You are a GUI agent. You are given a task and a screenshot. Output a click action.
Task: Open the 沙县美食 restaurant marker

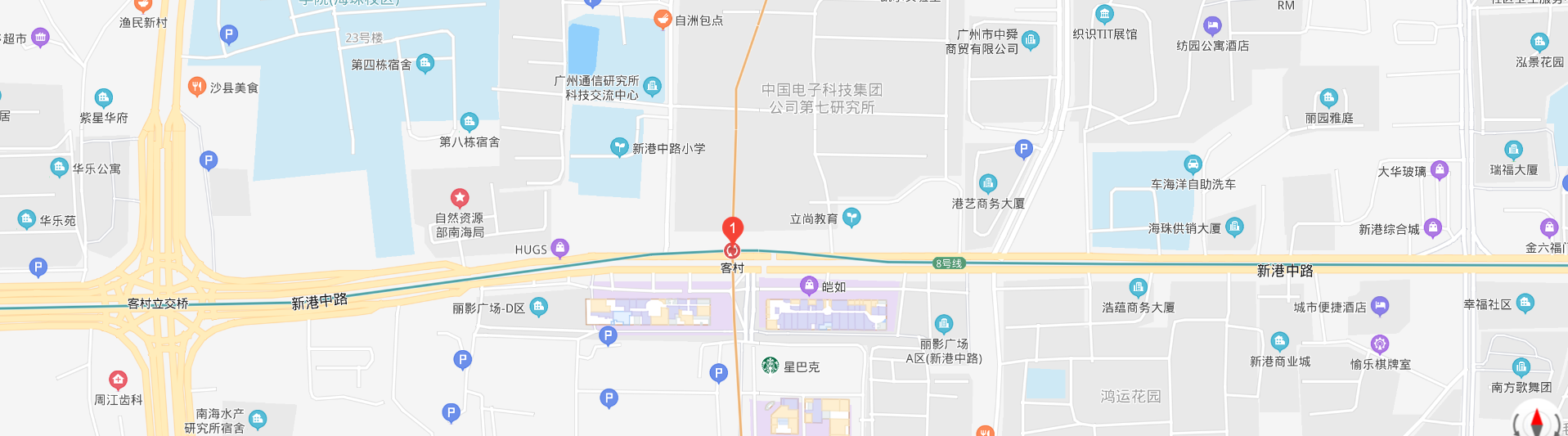tap(196, 87)
